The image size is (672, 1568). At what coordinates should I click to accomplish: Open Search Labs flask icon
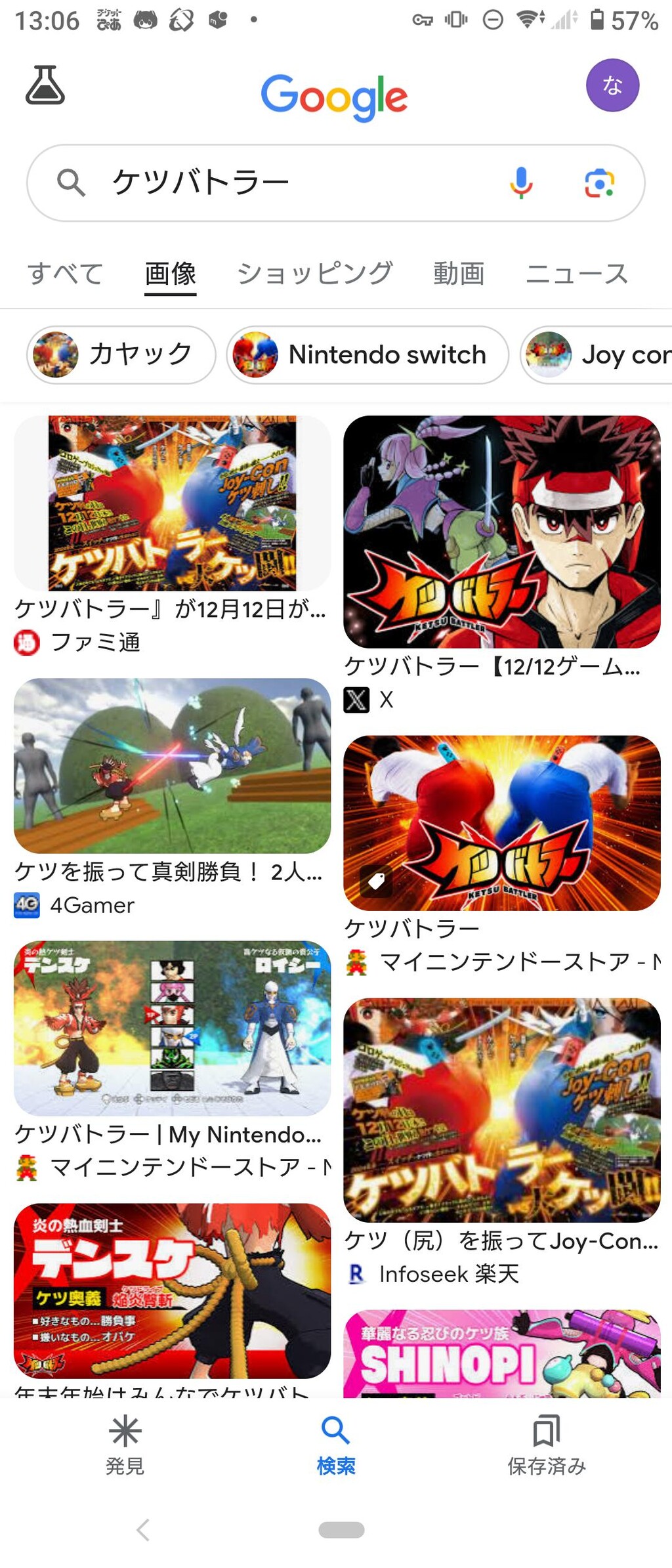tap(45, 85)
